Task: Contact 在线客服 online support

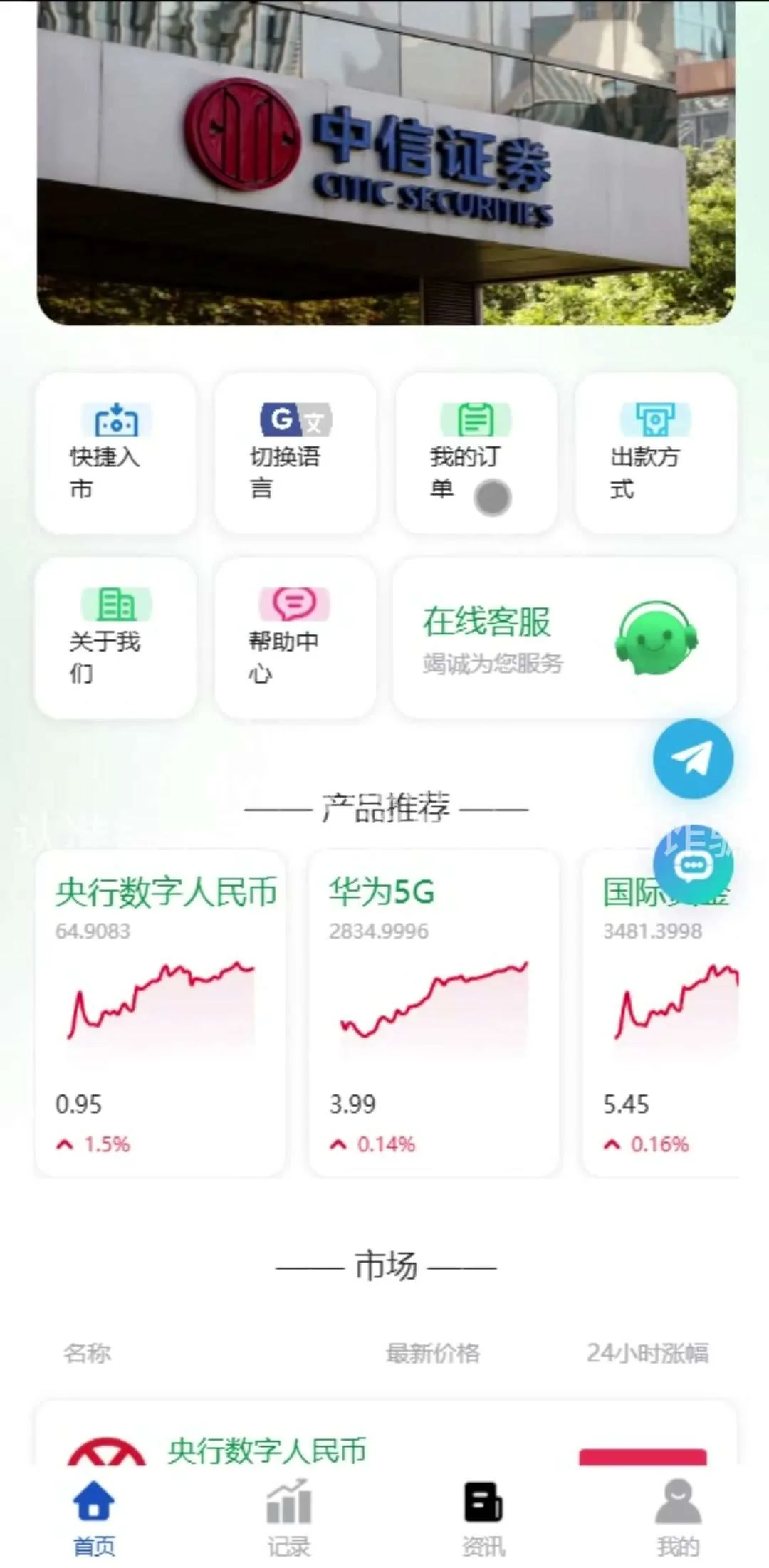Action: (564, 639)
